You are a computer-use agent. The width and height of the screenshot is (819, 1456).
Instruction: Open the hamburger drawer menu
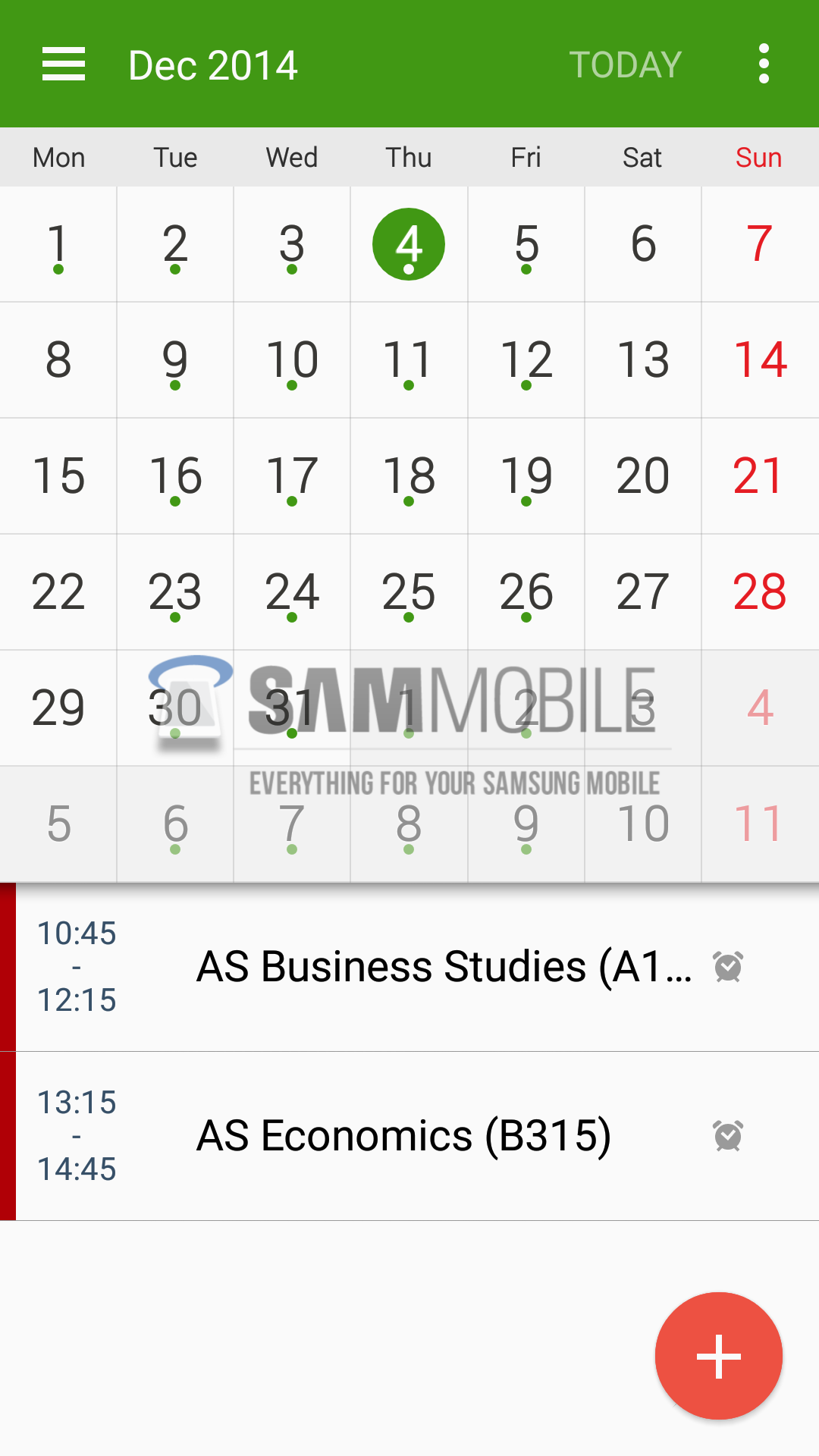click(63, 64)
